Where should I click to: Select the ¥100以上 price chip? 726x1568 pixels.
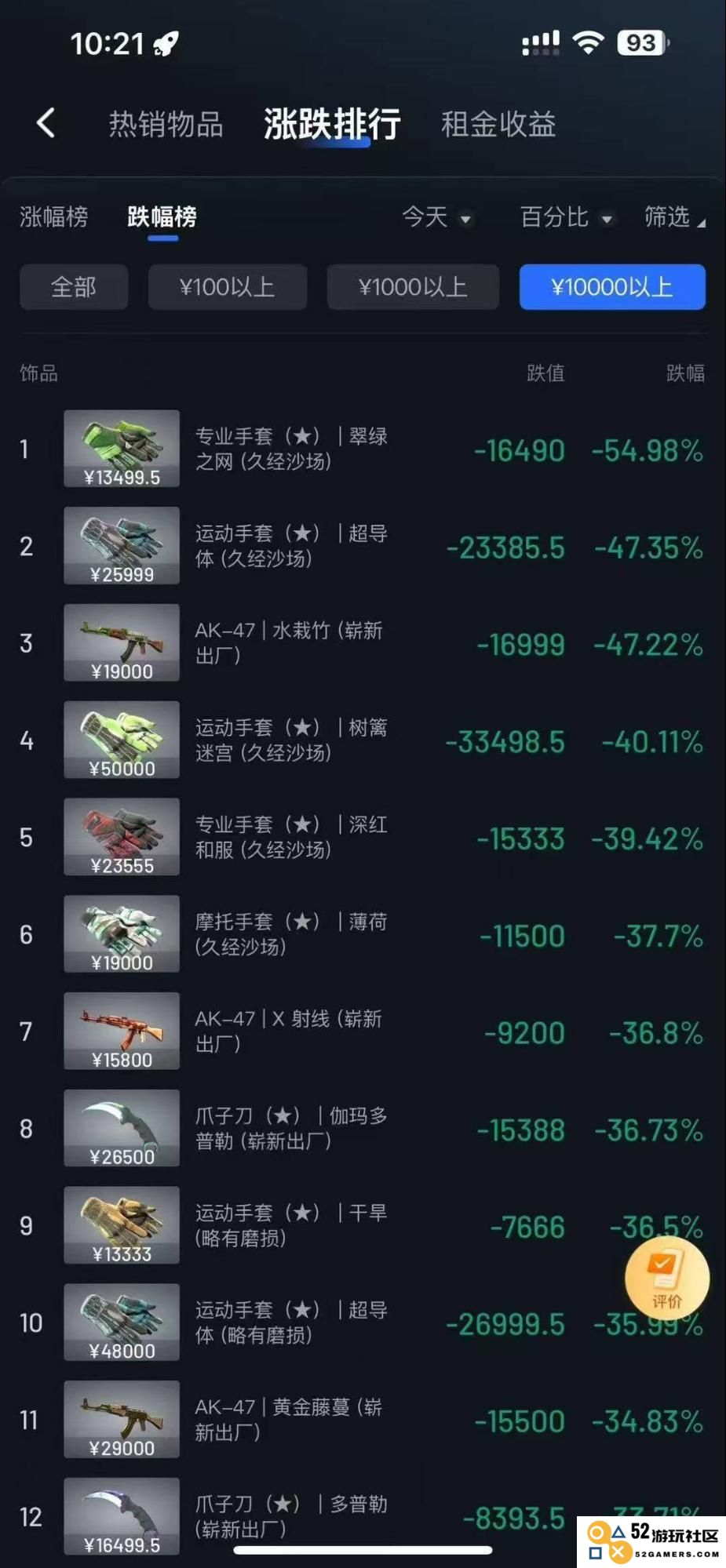tap(227, 287)
